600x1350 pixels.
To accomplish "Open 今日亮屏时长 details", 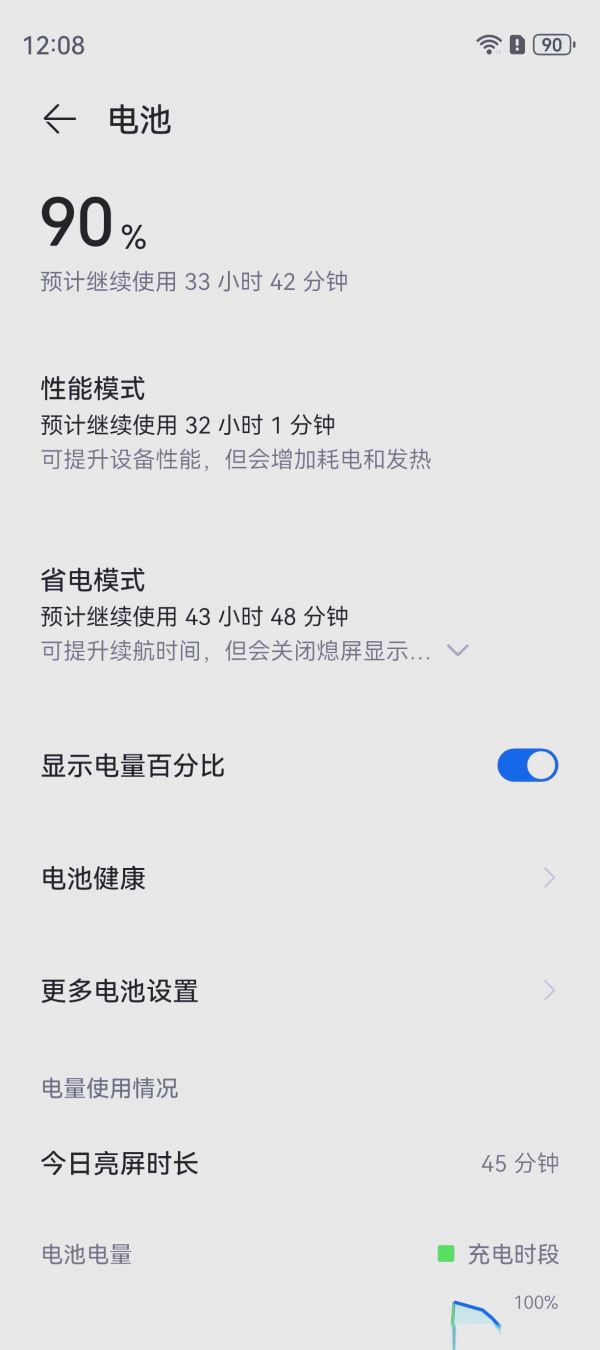I will tap(299, 1163).
